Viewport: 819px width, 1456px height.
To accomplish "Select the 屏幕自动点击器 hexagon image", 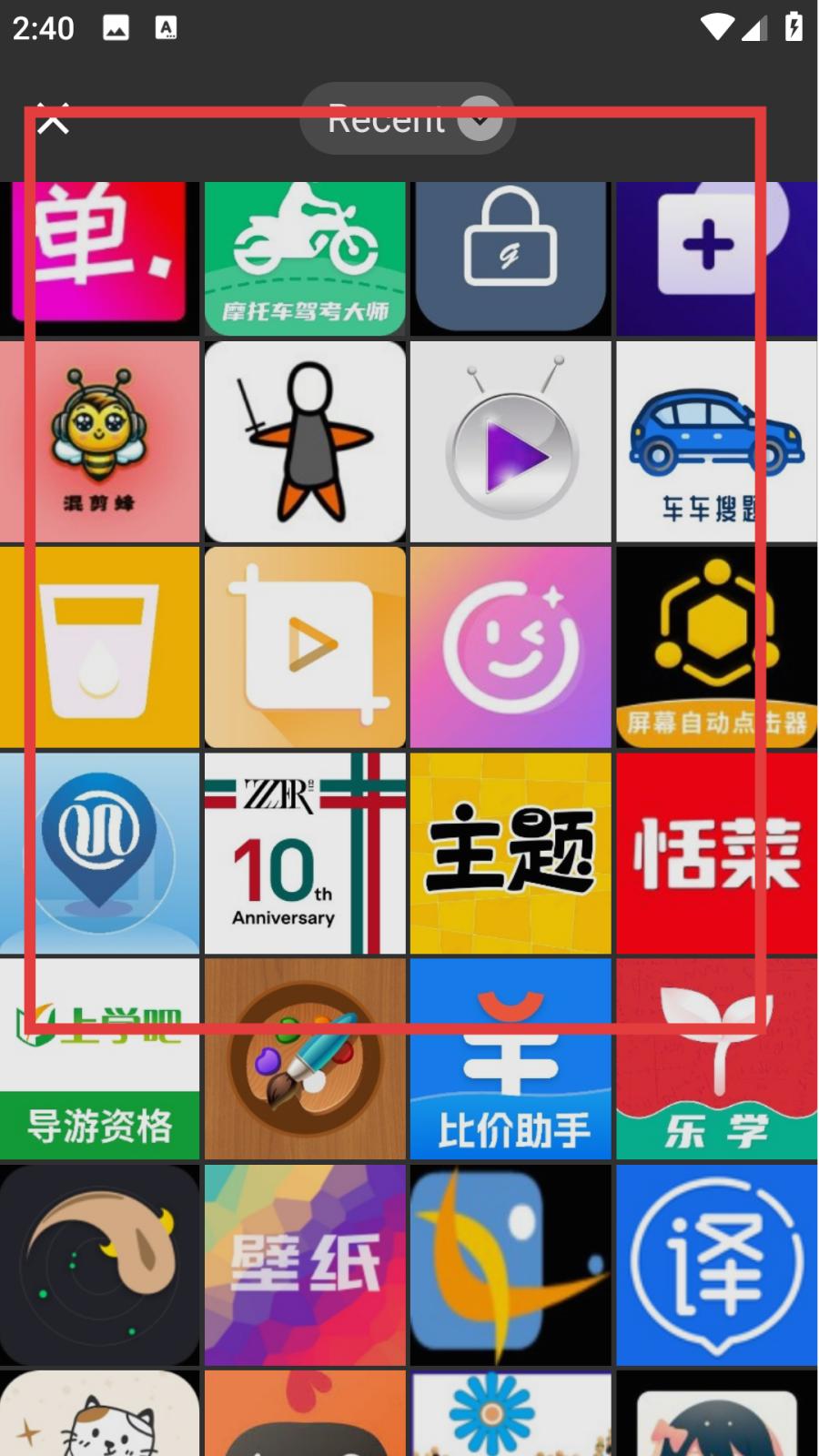I will tap(716, 647).
